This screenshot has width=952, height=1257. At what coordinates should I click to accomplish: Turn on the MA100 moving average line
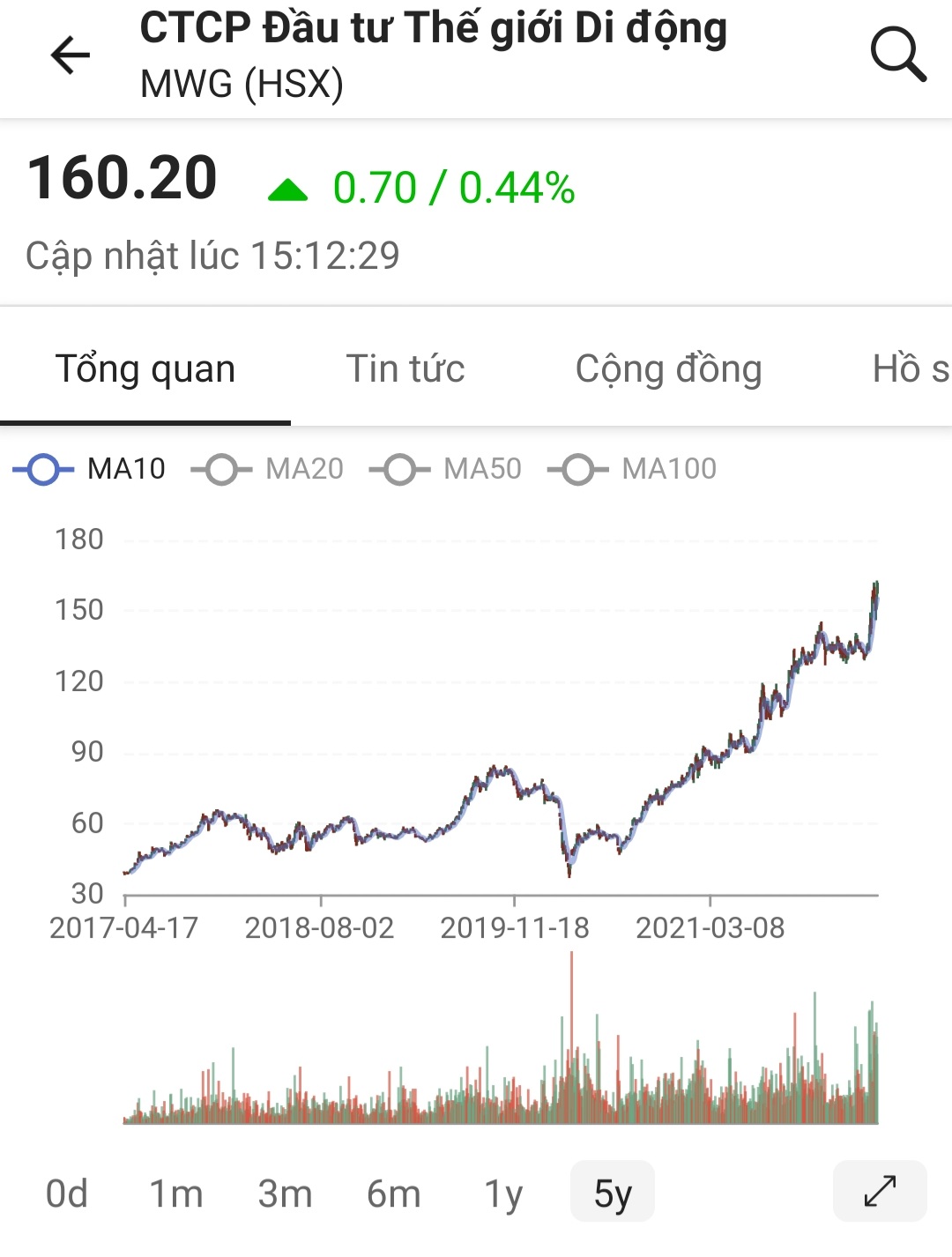click(633, 469)
